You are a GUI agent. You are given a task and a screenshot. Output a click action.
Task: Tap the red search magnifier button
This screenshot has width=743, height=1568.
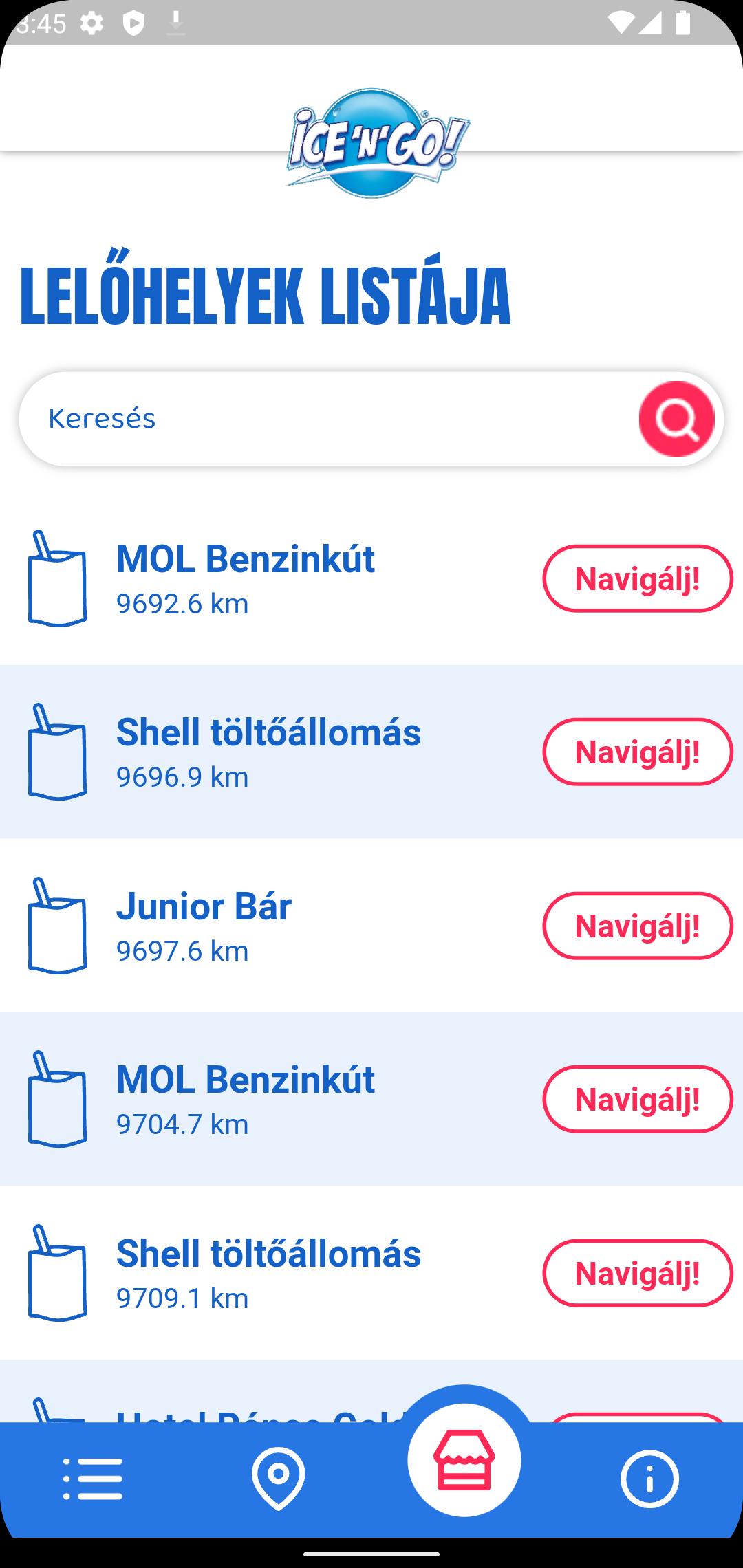click(x=676, y=419)
